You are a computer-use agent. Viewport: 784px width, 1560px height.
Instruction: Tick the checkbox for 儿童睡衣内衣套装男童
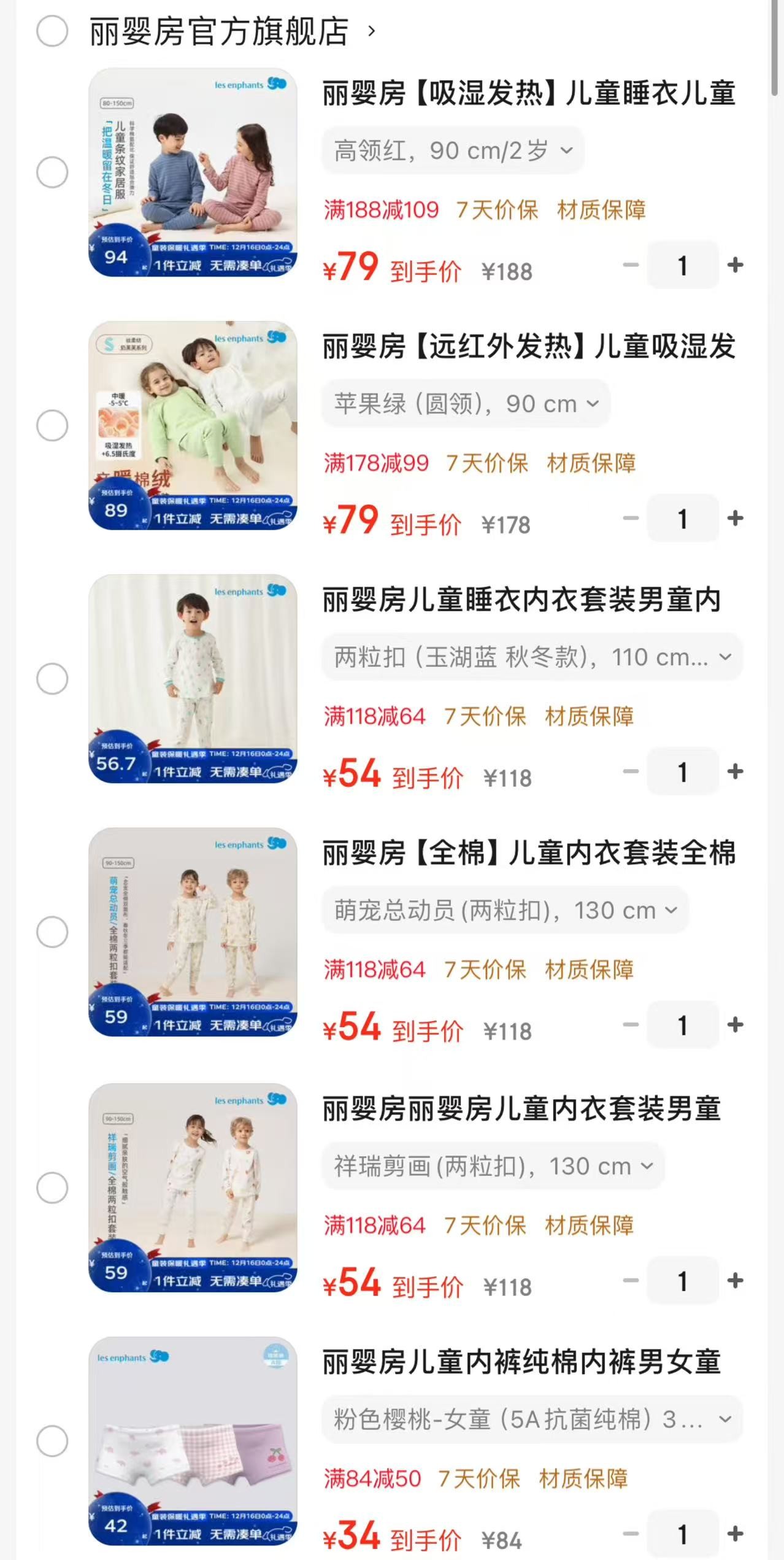click(52, 679)
